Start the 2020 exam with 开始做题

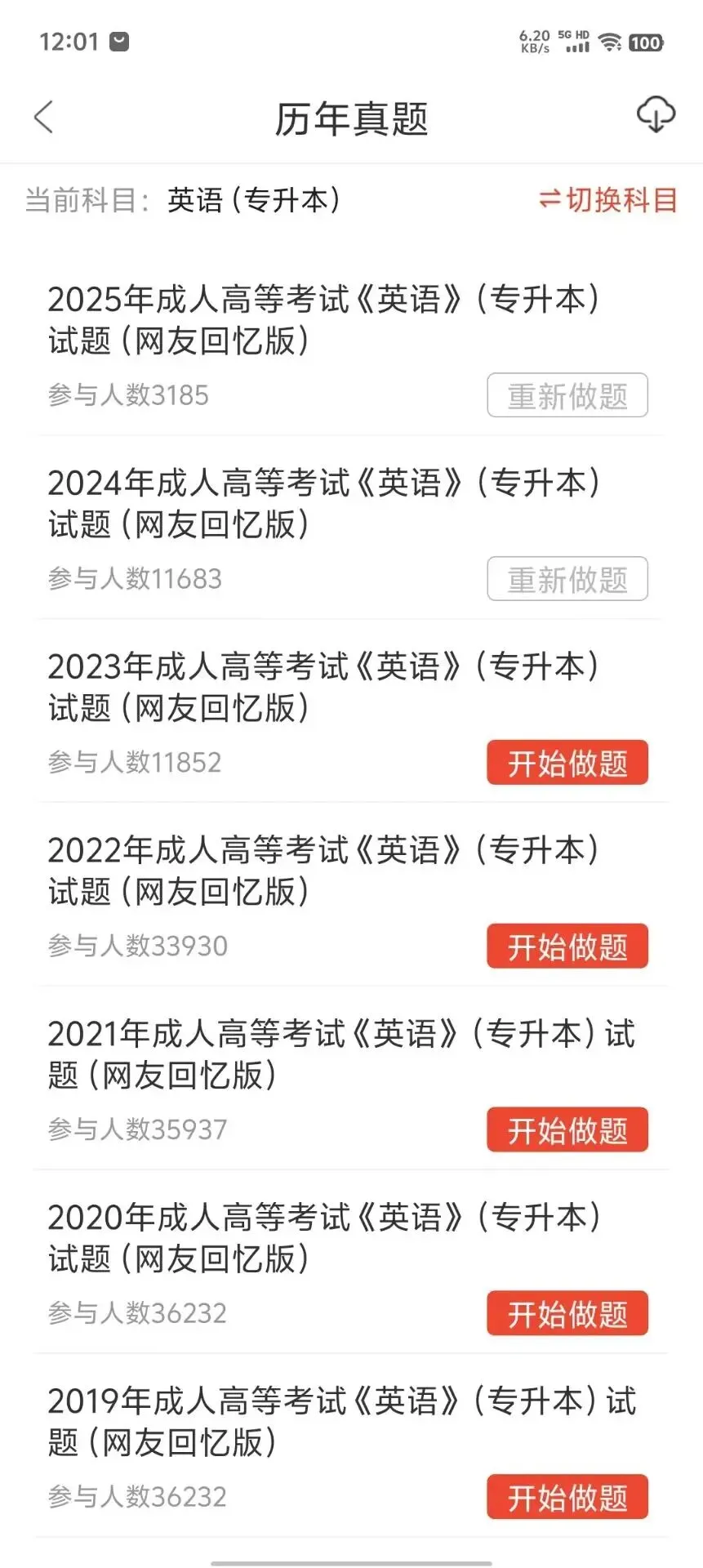pyautogui.click(x=567, y=1314)
